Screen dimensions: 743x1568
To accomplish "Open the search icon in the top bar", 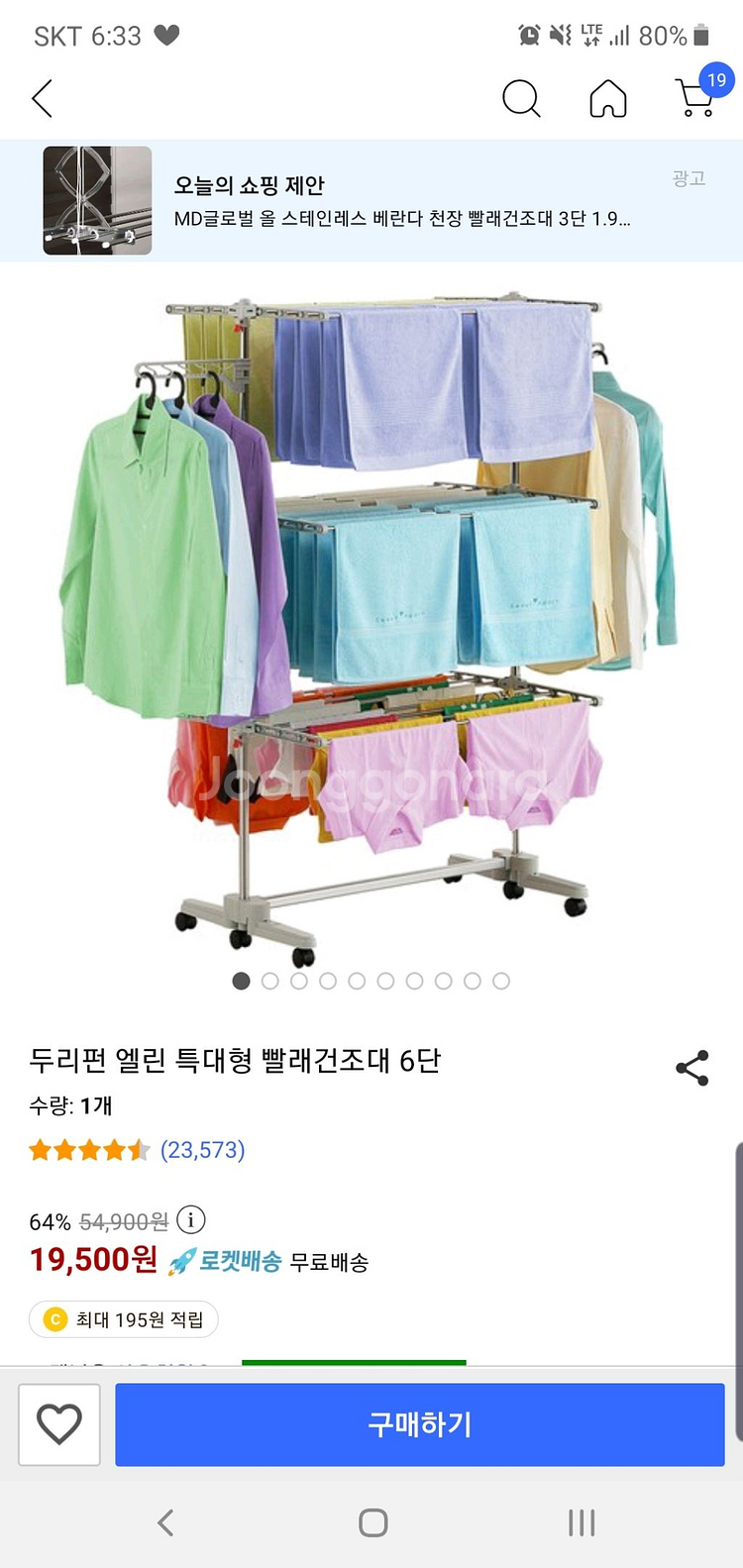I will tap(521, 98).
